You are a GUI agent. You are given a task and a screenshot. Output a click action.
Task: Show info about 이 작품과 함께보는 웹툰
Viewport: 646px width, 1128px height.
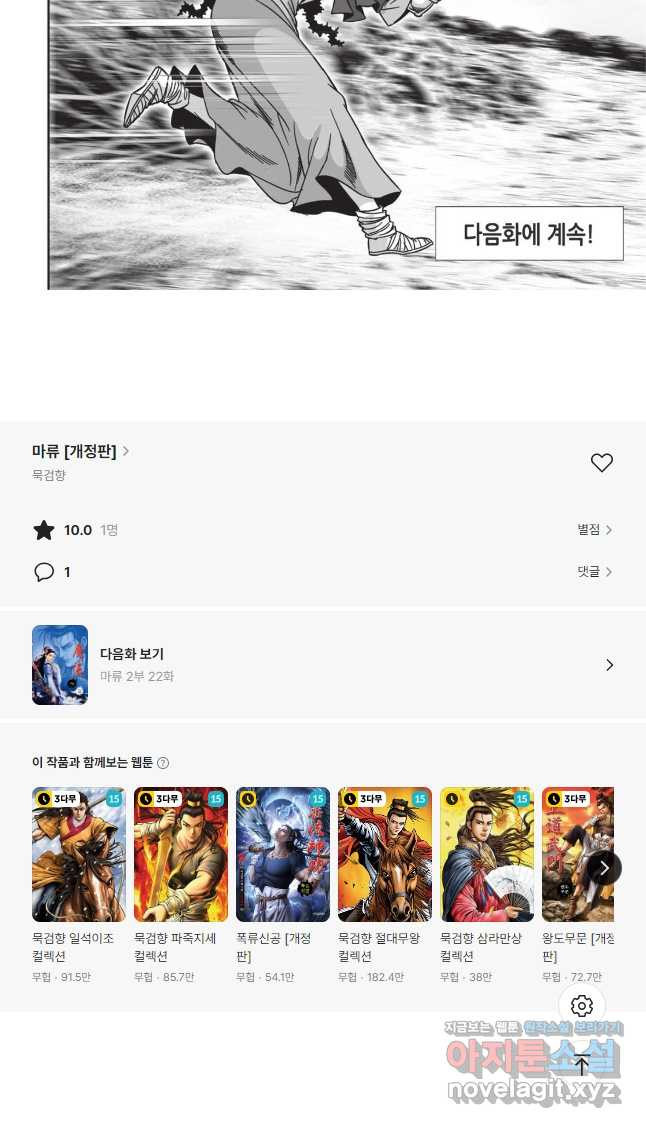pyautogui.click(x=163, y=763)
